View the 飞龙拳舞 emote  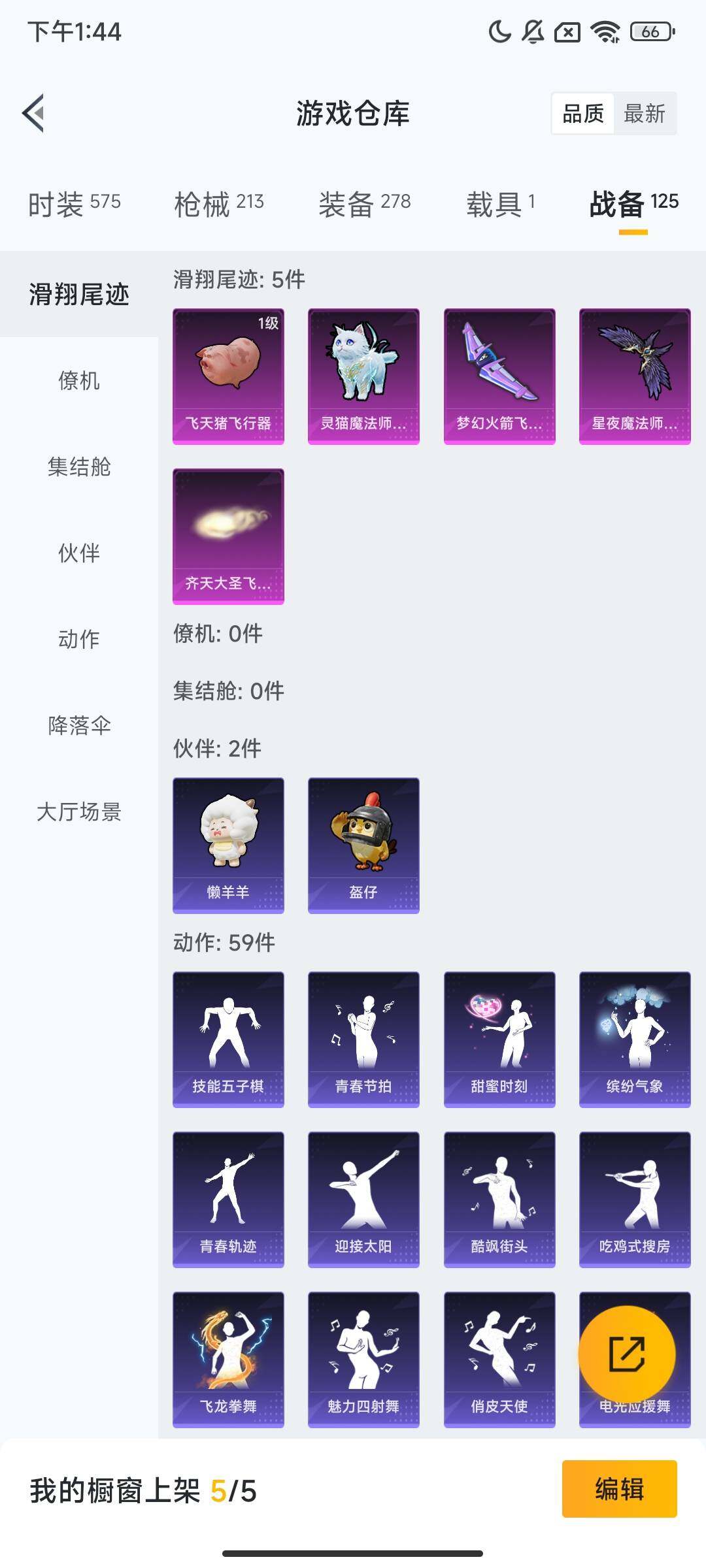(x=228, y=1359)
